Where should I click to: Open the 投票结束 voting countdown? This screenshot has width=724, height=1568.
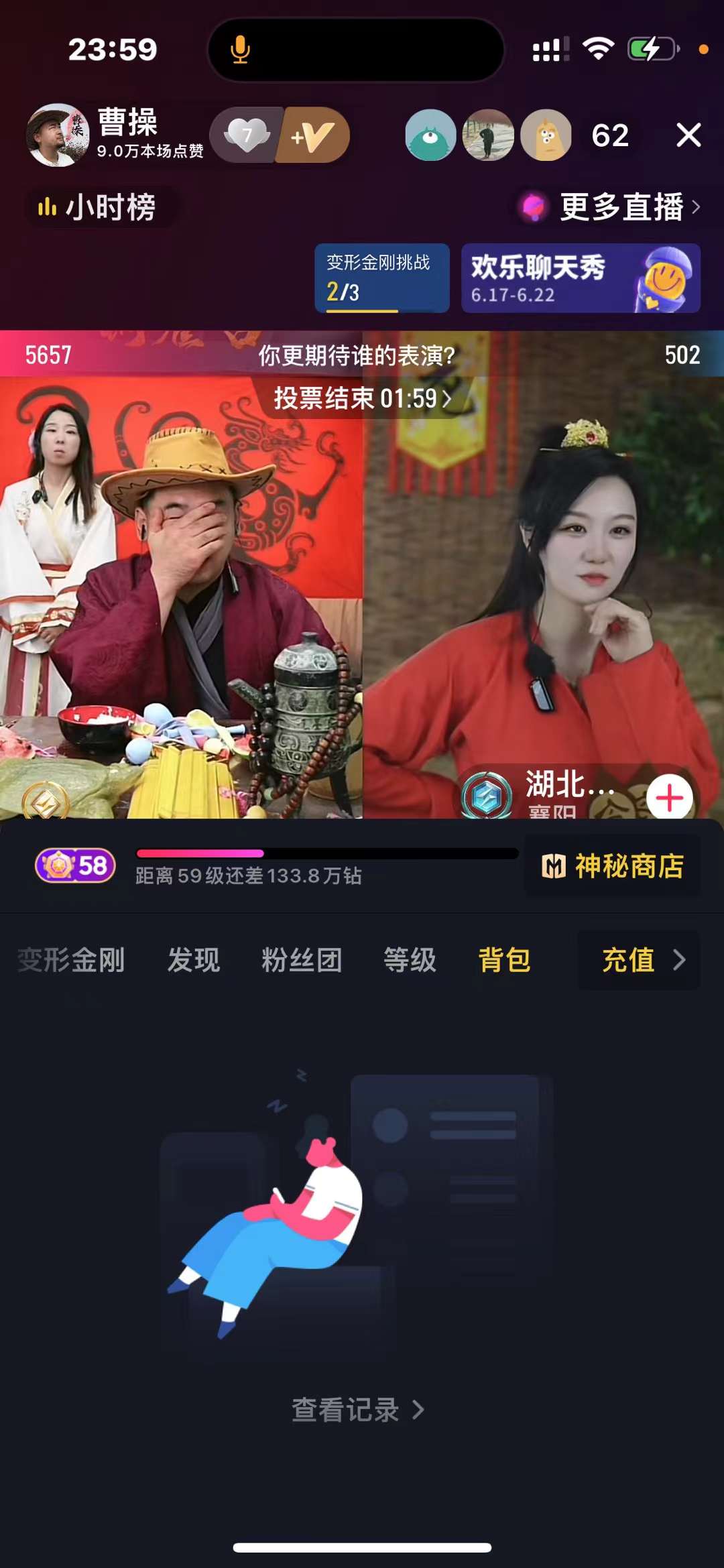[x=362, y=399]
